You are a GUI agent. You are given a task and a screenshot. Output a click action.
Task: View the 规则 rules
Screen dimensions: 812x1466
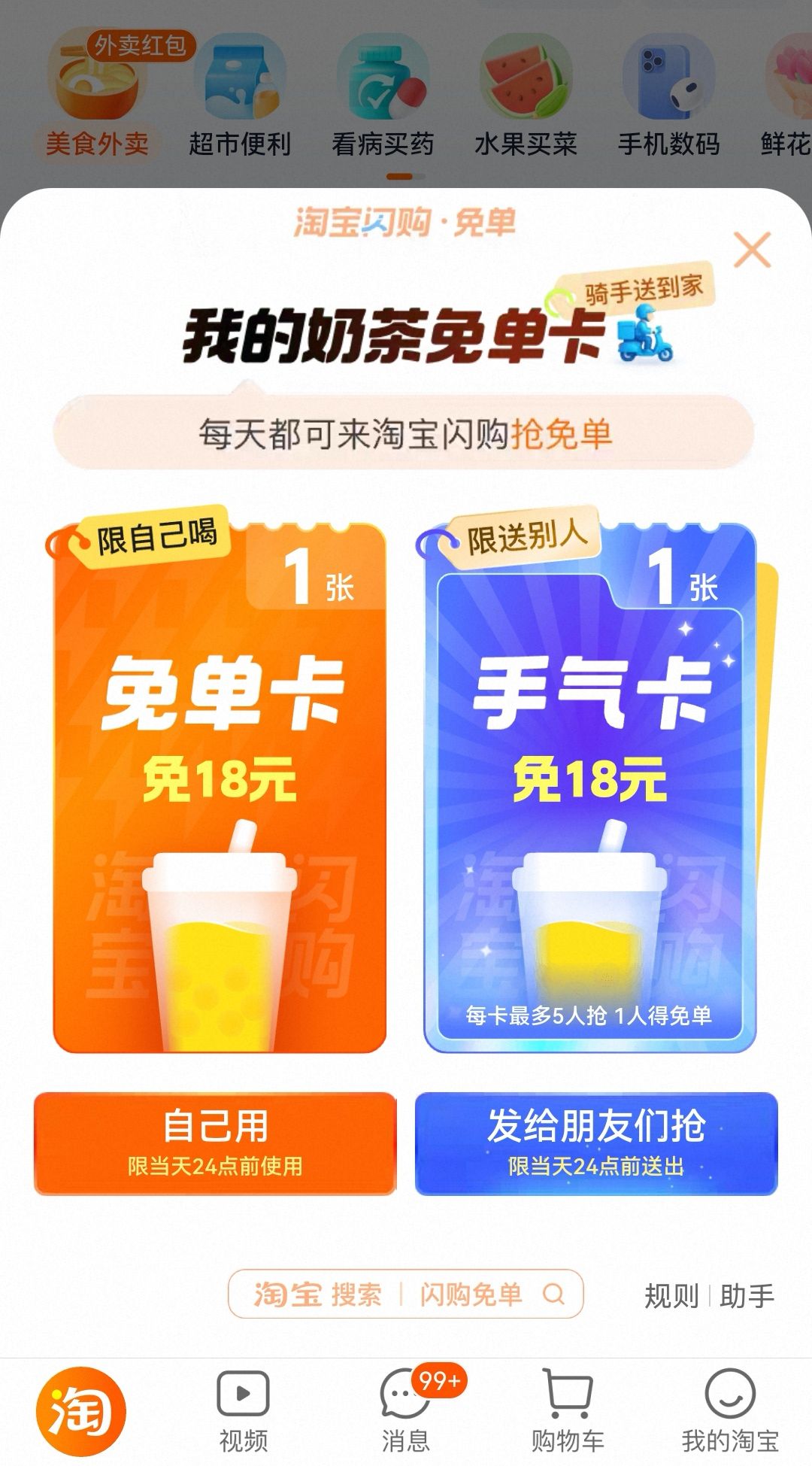coord(671,1296)
